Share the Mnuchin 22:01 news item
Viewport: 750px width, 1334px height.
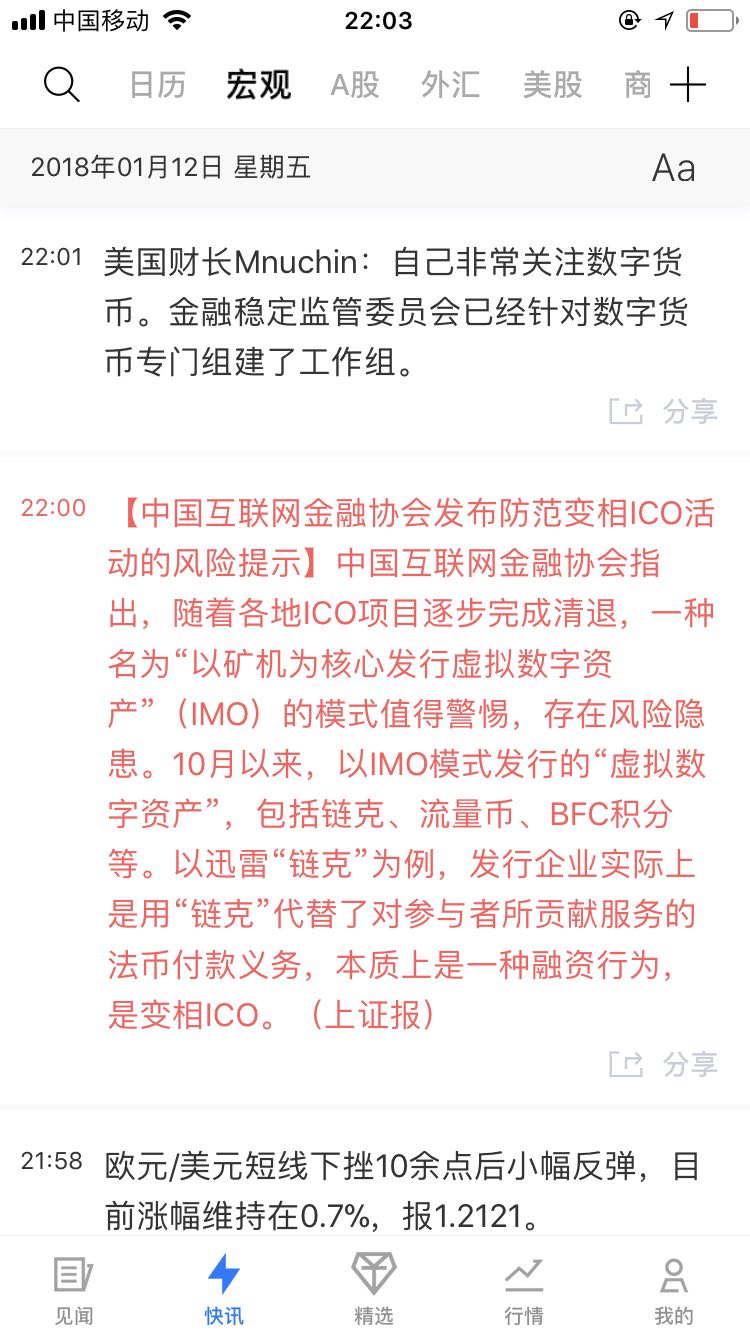tap(664, 410)
